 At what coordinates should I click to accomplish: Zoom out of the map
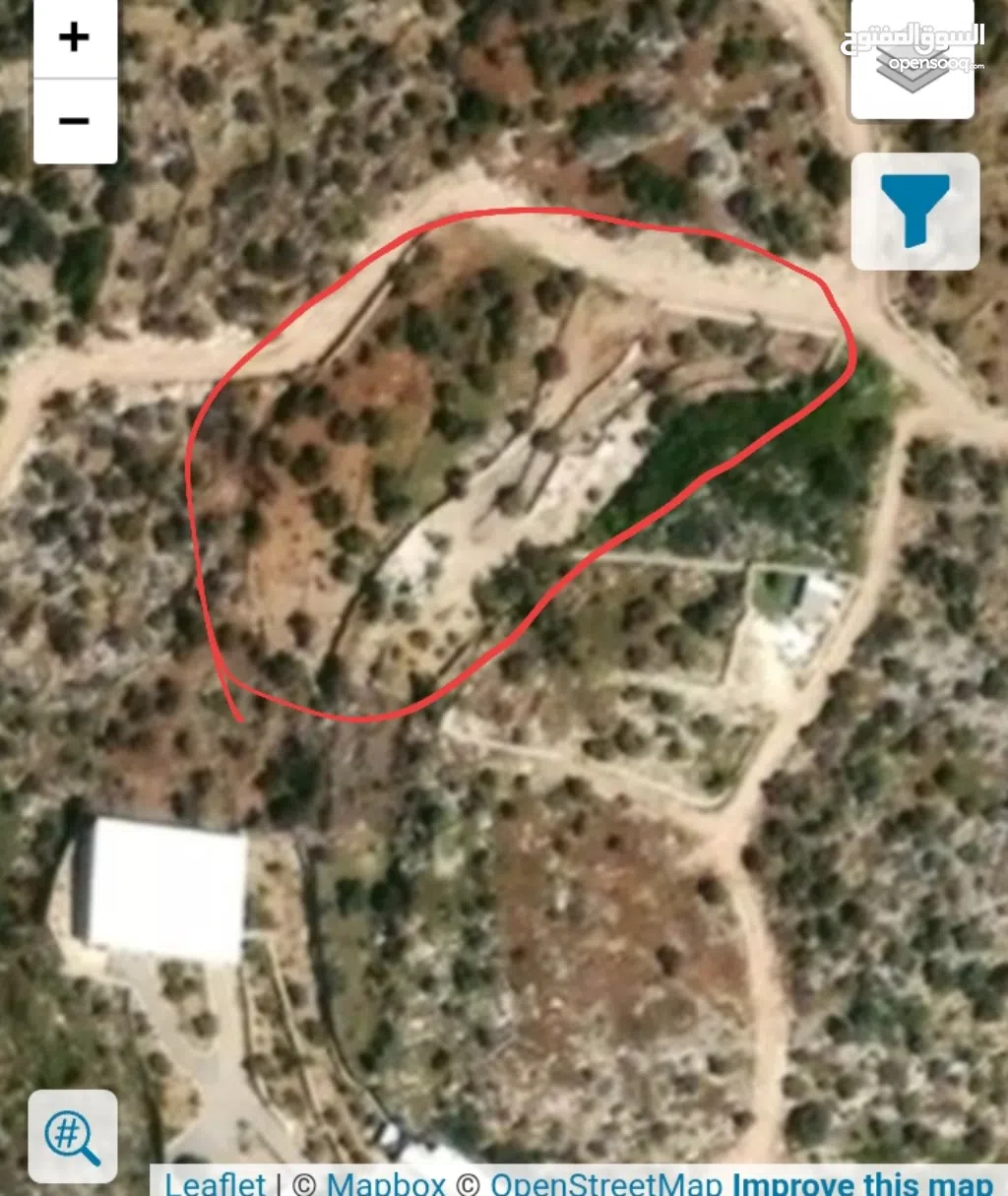coord(75,121)
